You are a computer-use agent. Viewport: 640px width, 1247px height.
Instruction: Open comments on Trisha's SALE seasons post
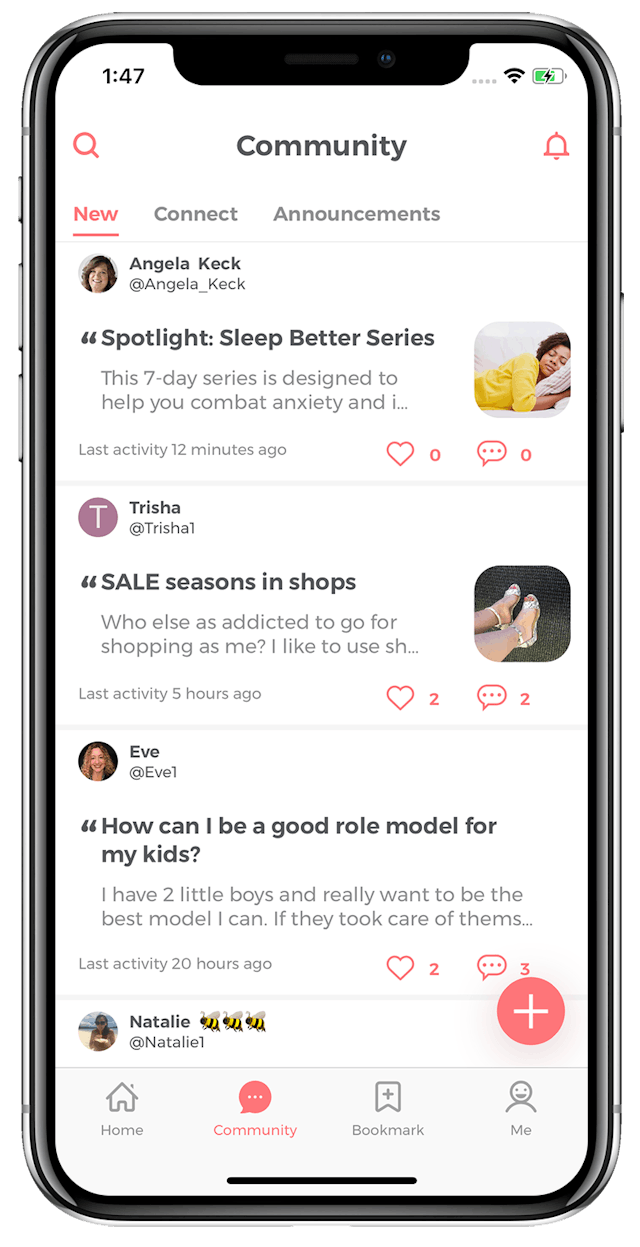[492, 698]
